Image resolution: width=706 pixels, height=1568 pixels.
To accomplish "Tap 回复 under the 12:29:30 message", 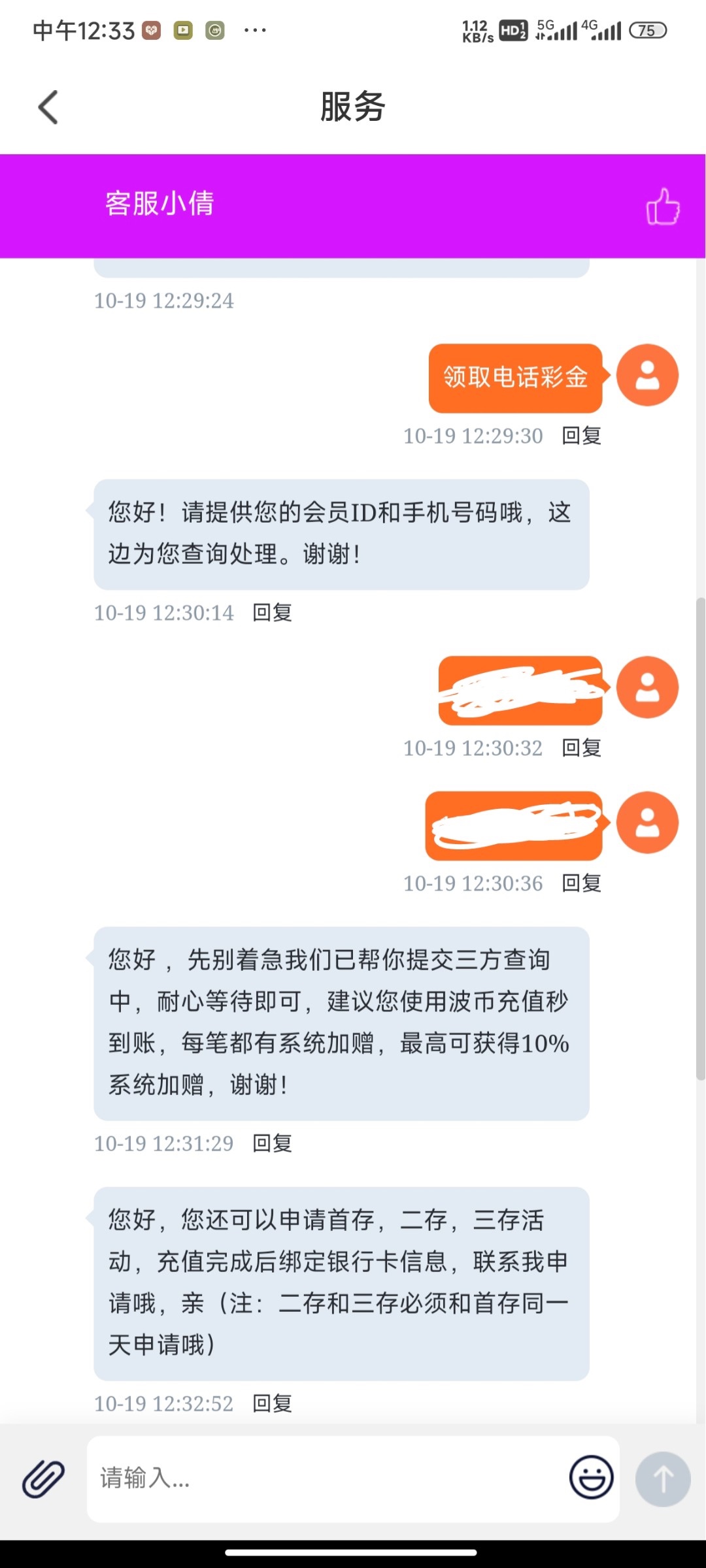I will [x=580, y=436].
